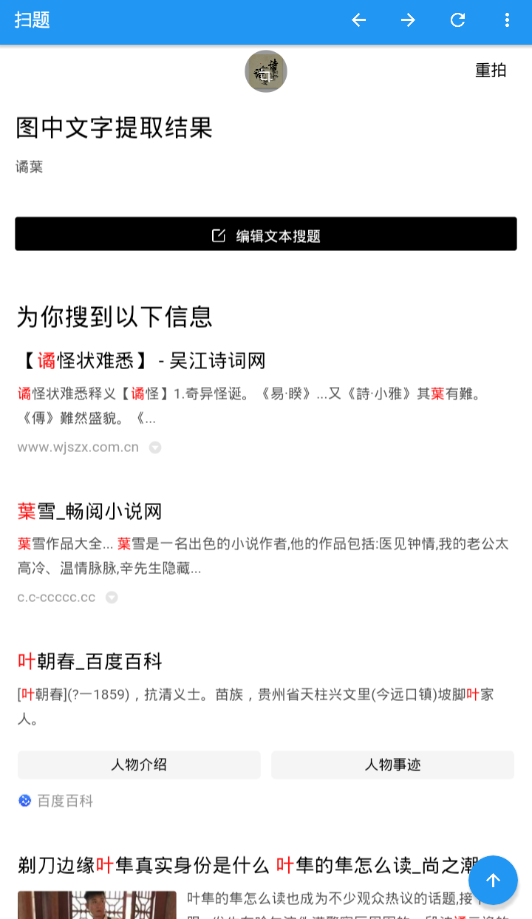Screen dimensions: 532x919
Task: Tap 重拍 to retake the photo
Action: (490, 70)
